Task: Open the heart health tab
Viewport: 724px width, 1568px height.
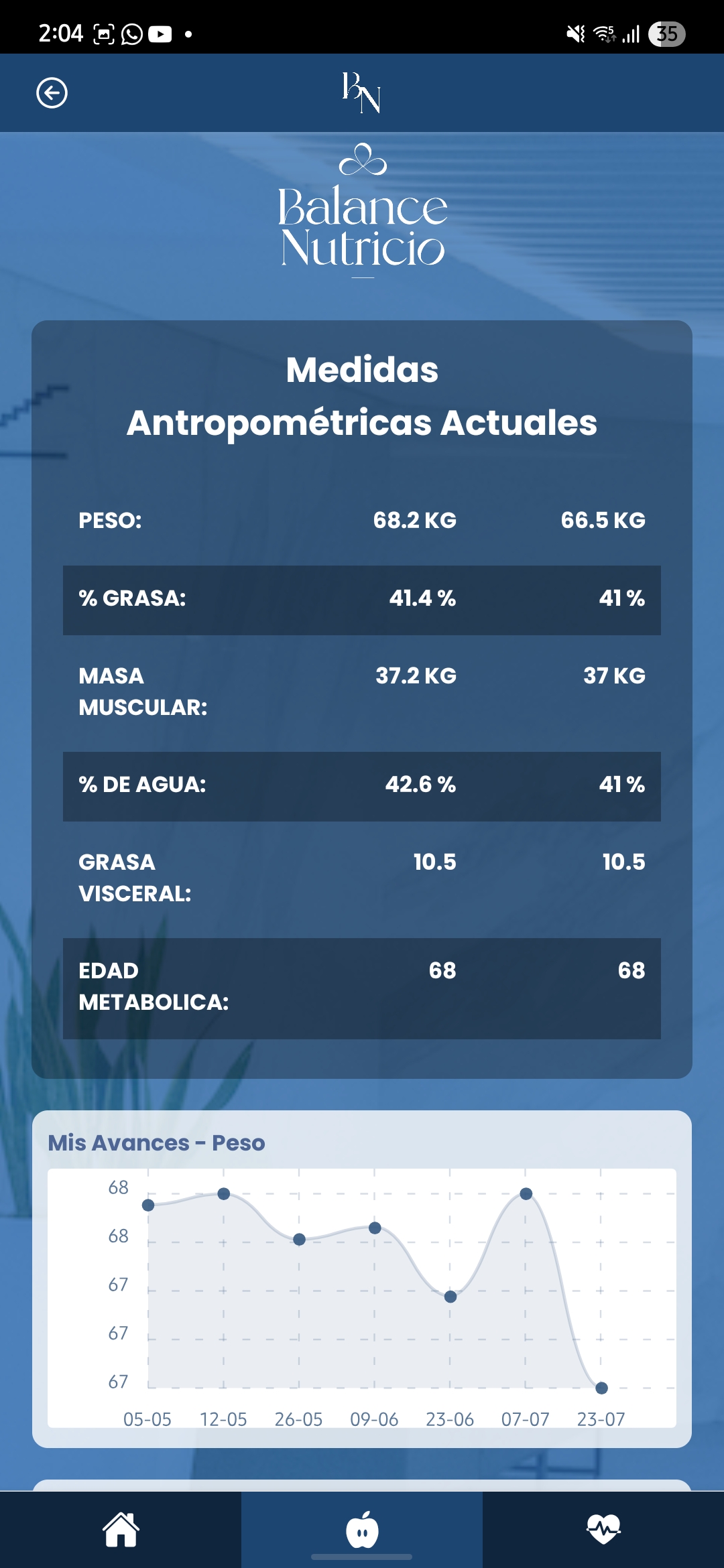Action: point(603,1530)
